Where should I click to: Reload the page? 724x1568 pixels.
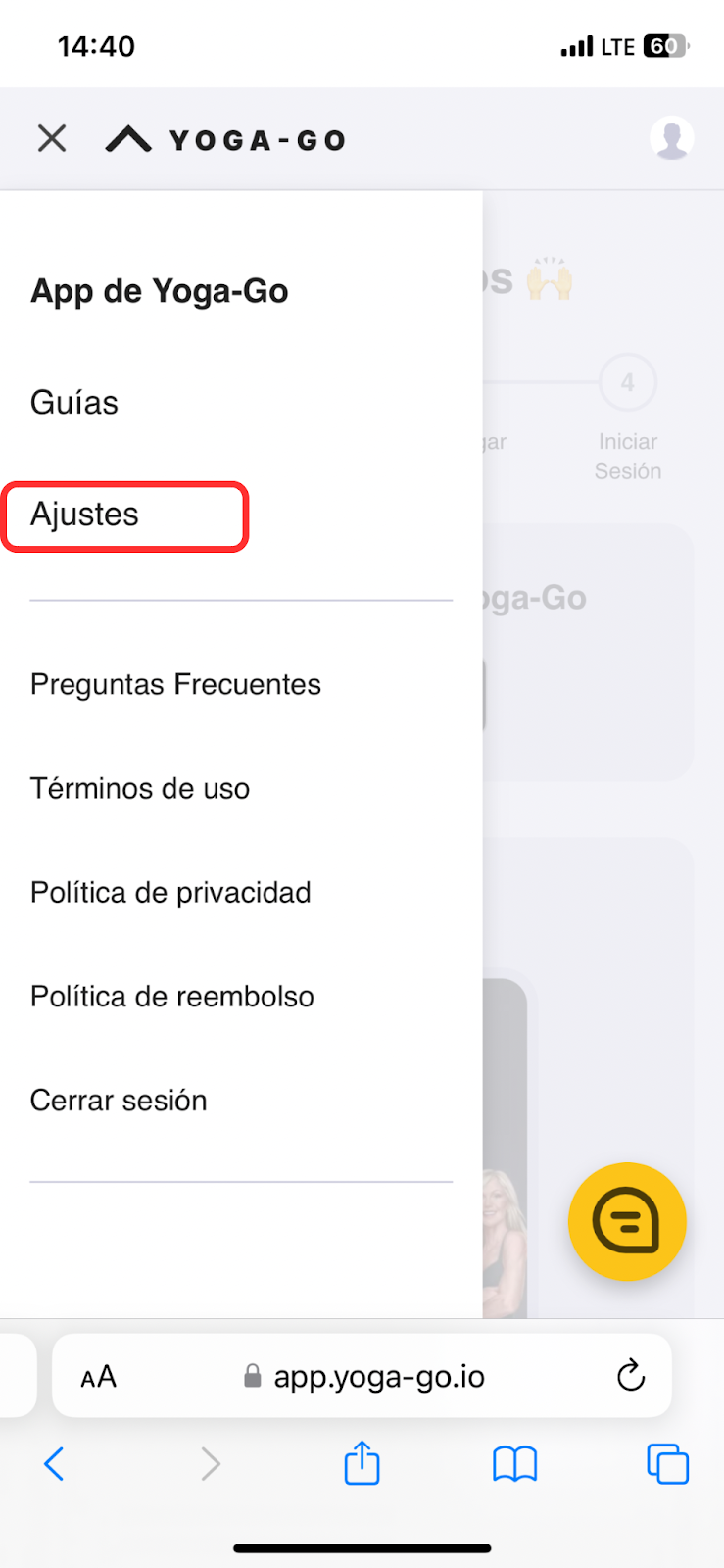[x=631, y=1376]
